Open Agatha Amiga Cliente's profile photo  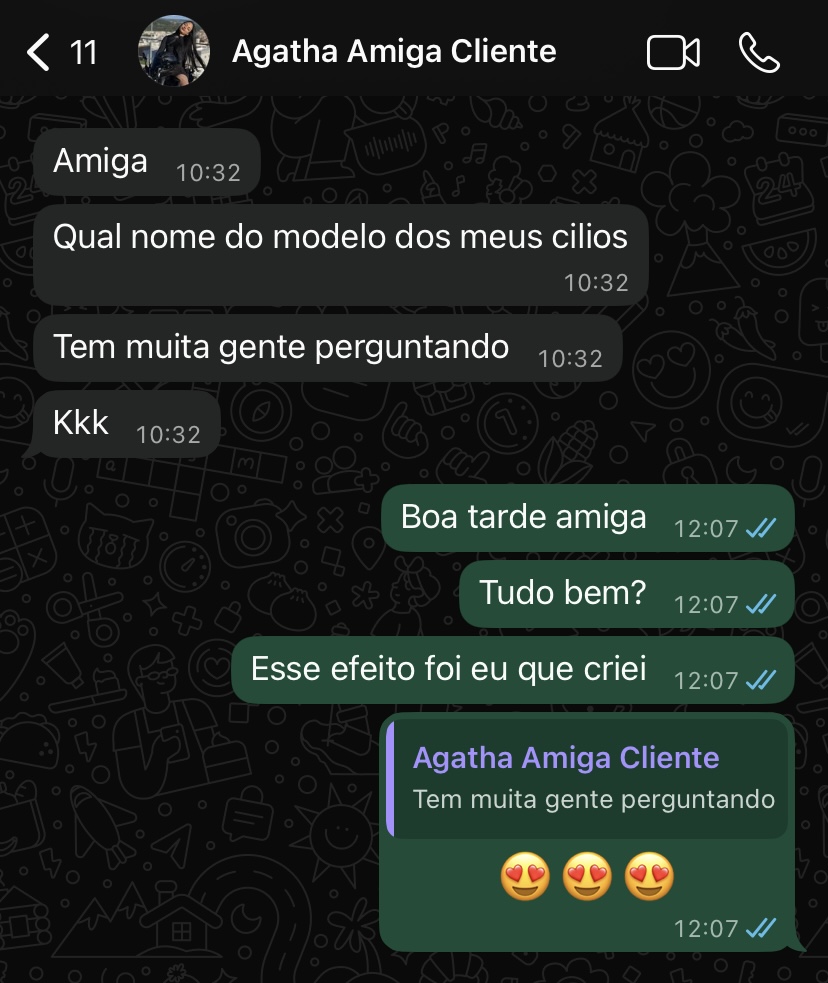(174, 51)
